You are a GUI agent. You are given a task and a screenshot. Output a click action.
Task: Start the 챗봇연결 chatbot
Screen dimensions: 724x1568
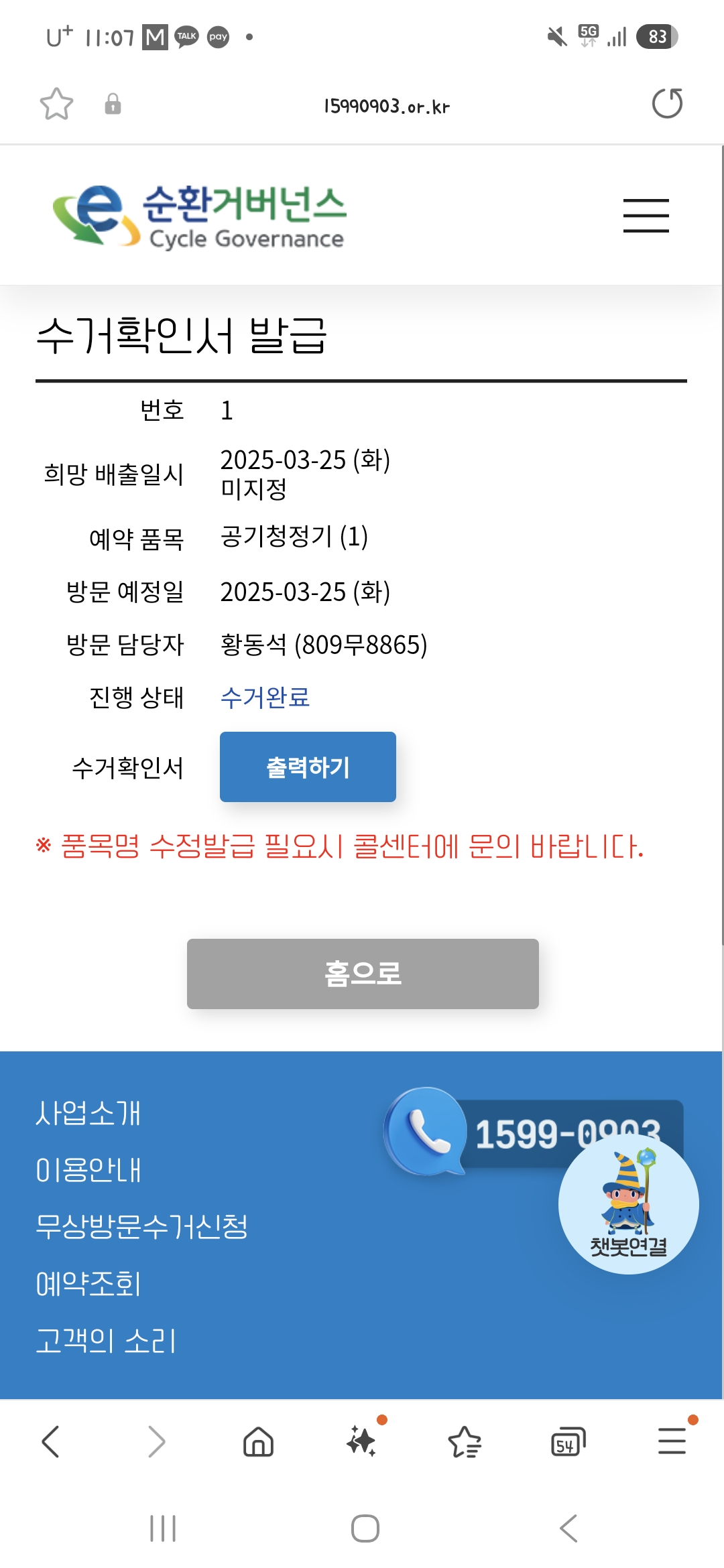tap(628, 1206)
